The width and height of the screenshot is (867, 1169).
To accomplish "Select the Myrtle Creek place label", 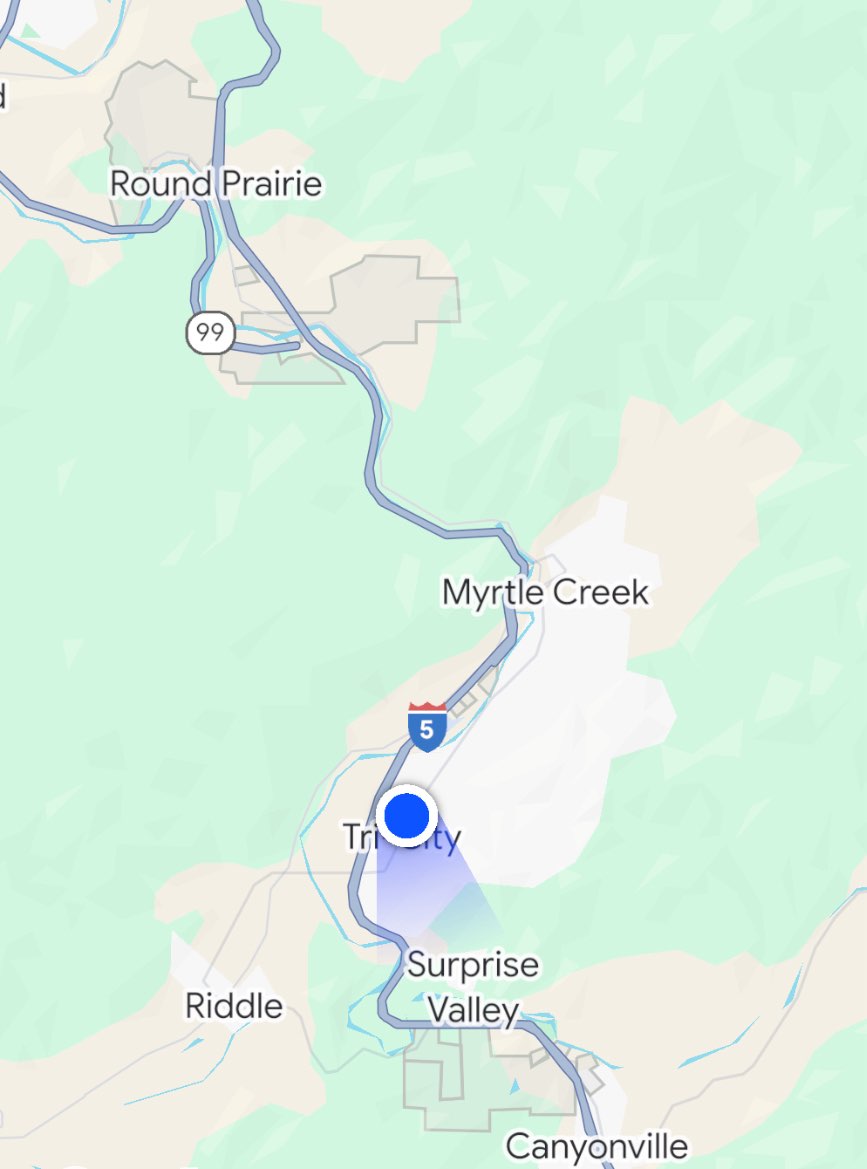I will [x=545, y=592].
